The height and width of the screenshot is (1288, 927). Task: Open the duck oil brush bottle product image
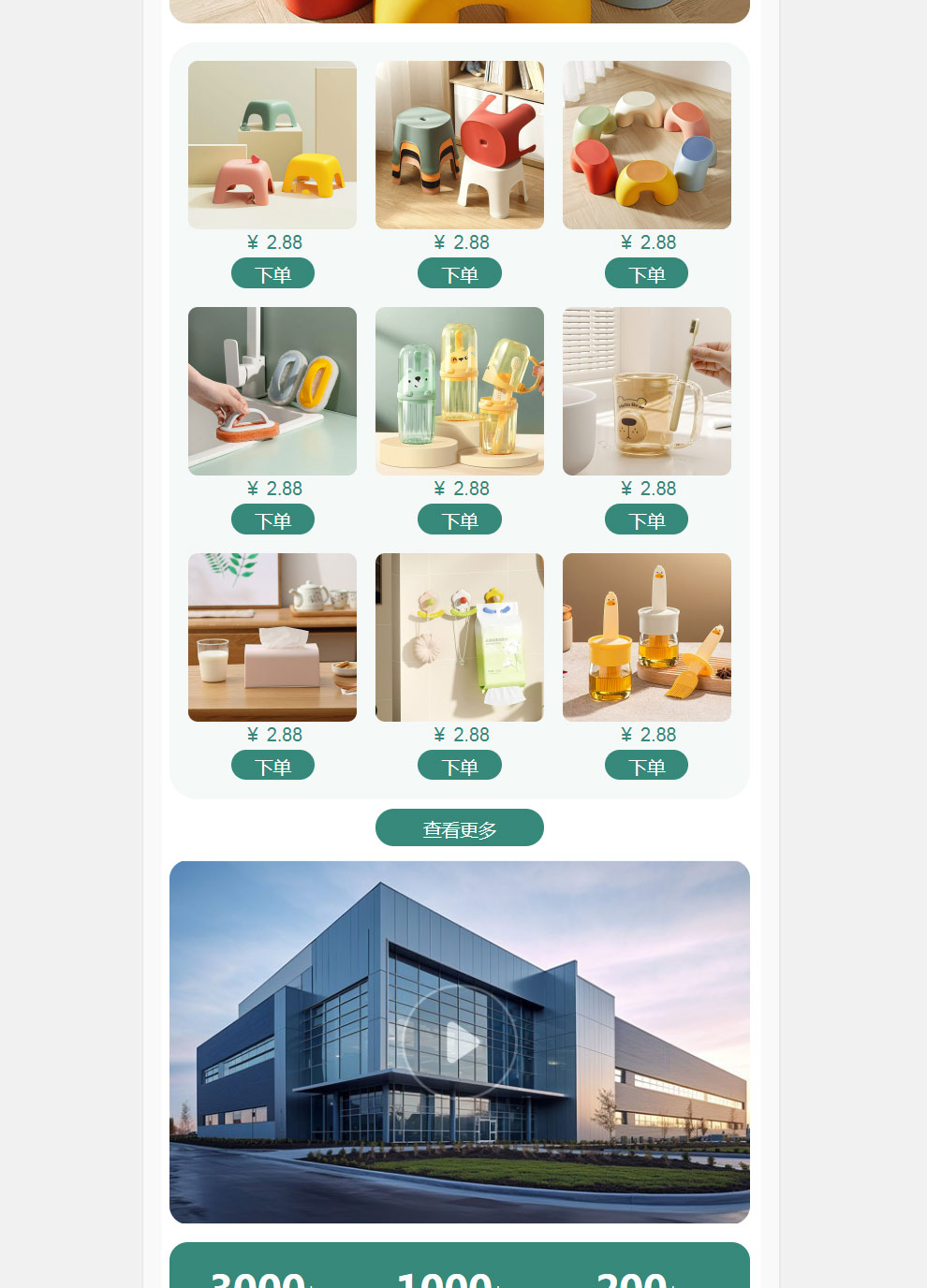(x=646, y=637)
